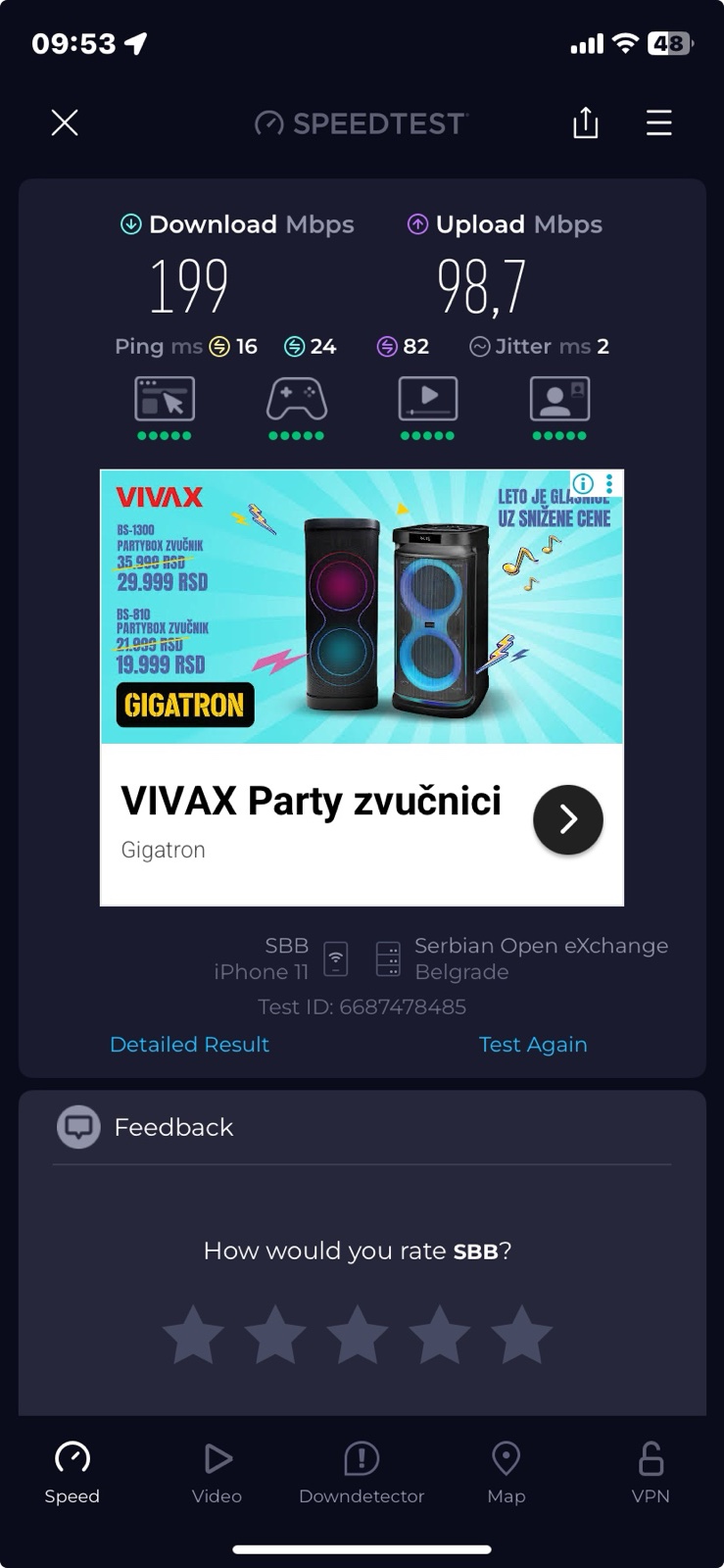The width and height of the screenshot is (724, 1568).
Task: Go to the Map tab
Action: 506,1472
